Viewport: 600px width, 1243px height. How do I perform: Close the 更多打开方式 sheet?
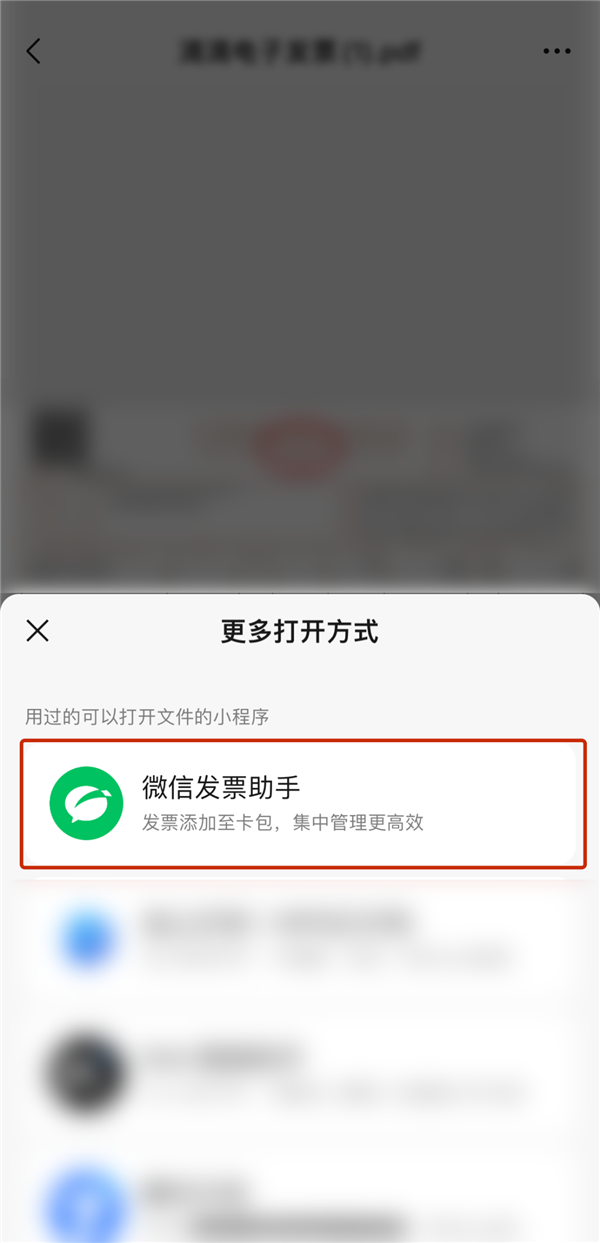pyautogui.click(x=37, y=631)
